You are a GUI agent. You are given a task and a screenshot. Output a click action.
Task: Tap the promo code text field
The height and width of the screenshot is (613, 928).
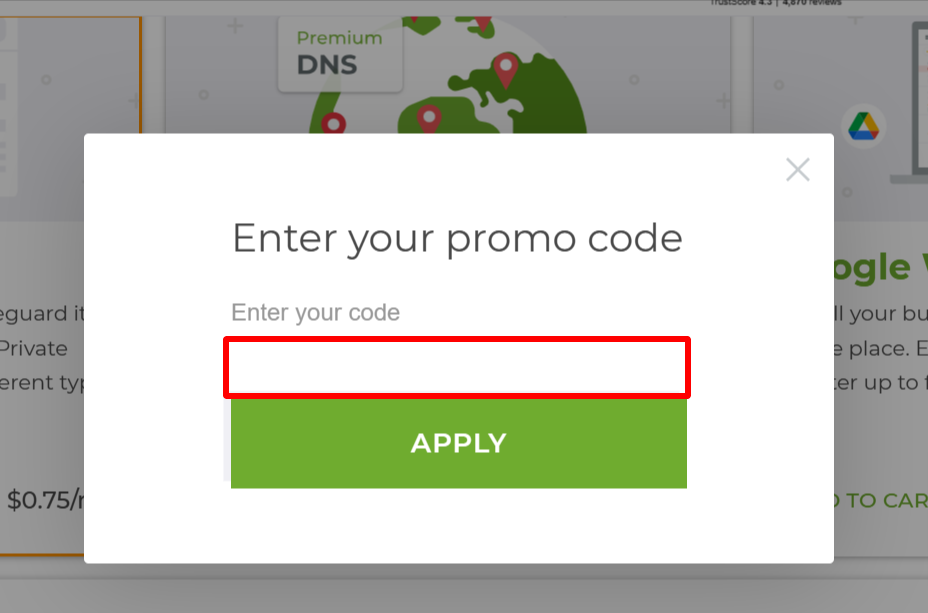coord(457,367)
